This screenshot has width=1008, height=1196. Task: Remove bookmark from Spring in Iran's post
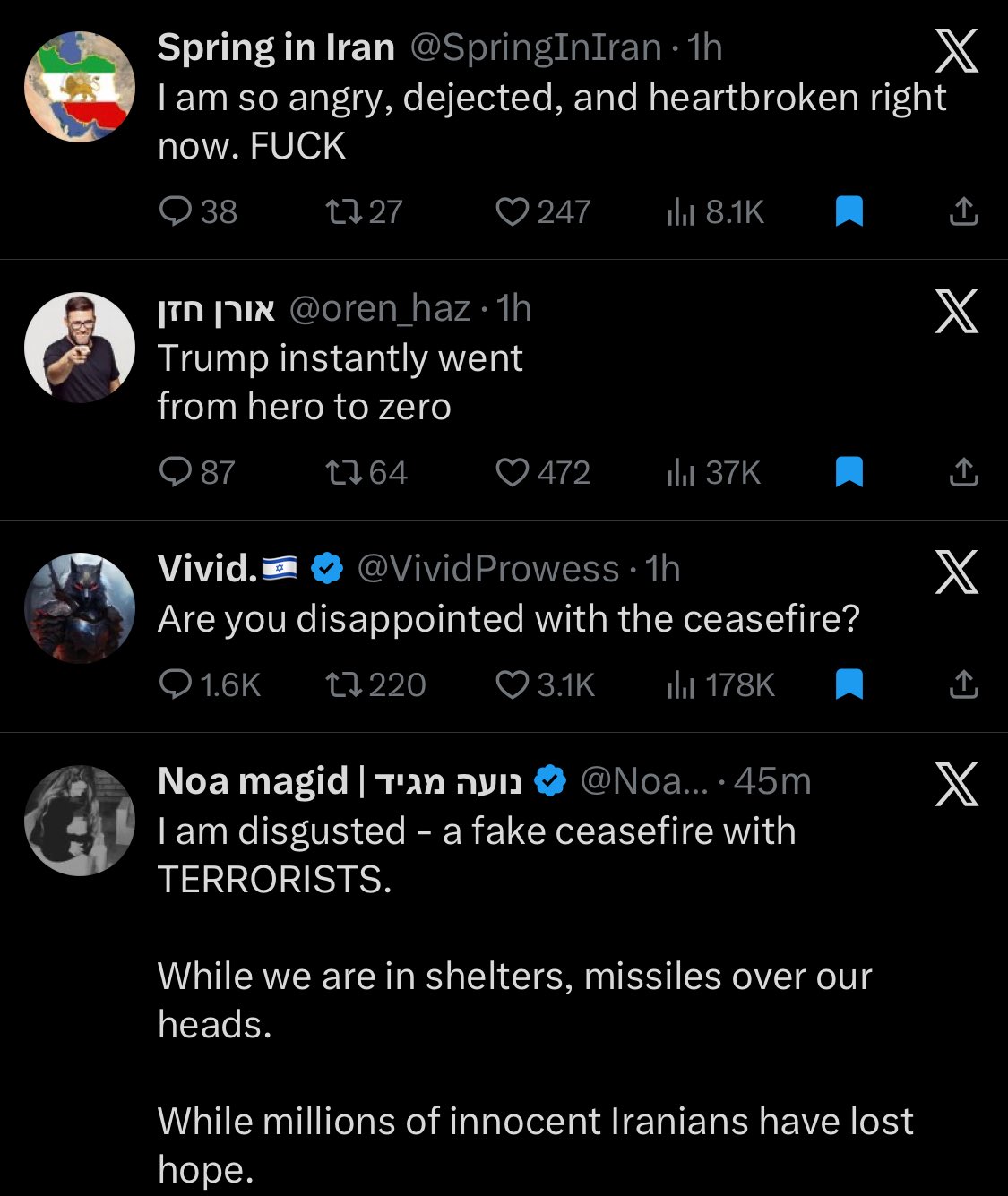point(849,211)
